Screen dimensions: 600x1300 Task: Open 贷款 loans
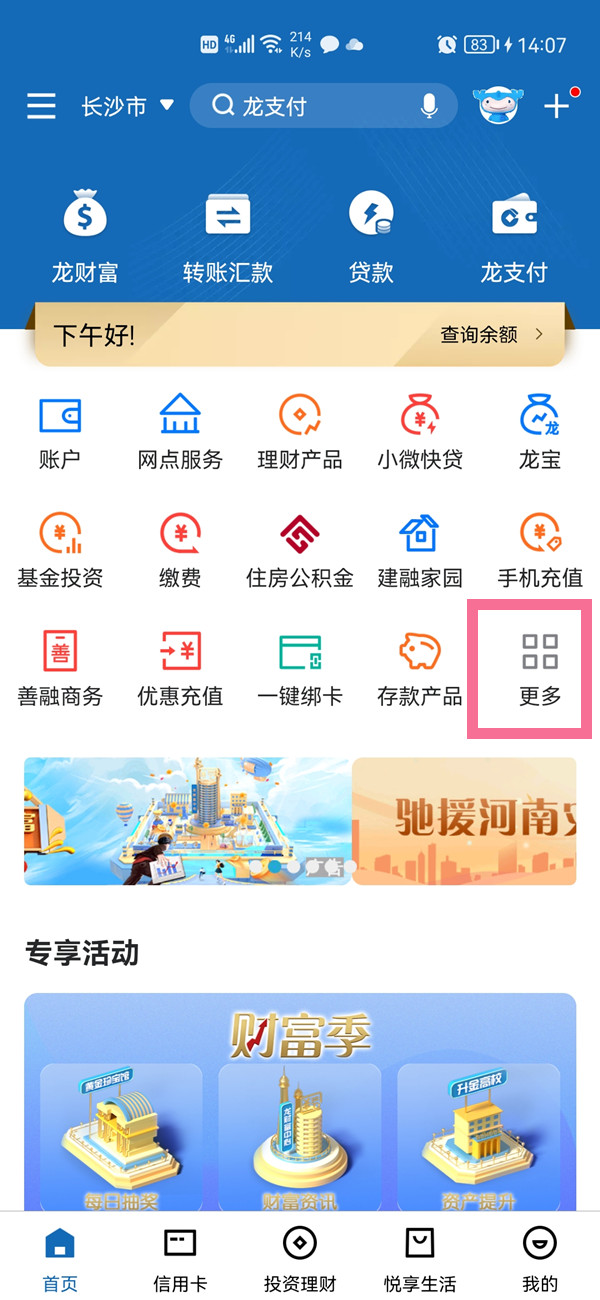(x=371, y=238)
